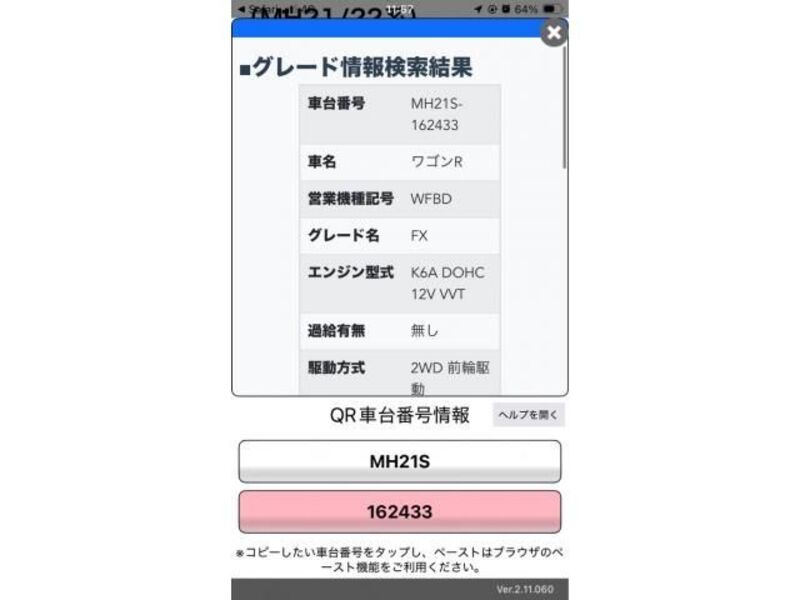The height and width of the screenshot is (600, 800).
Task: Tap the 162433 chassis number button
Action: click(x=399, y=512)
